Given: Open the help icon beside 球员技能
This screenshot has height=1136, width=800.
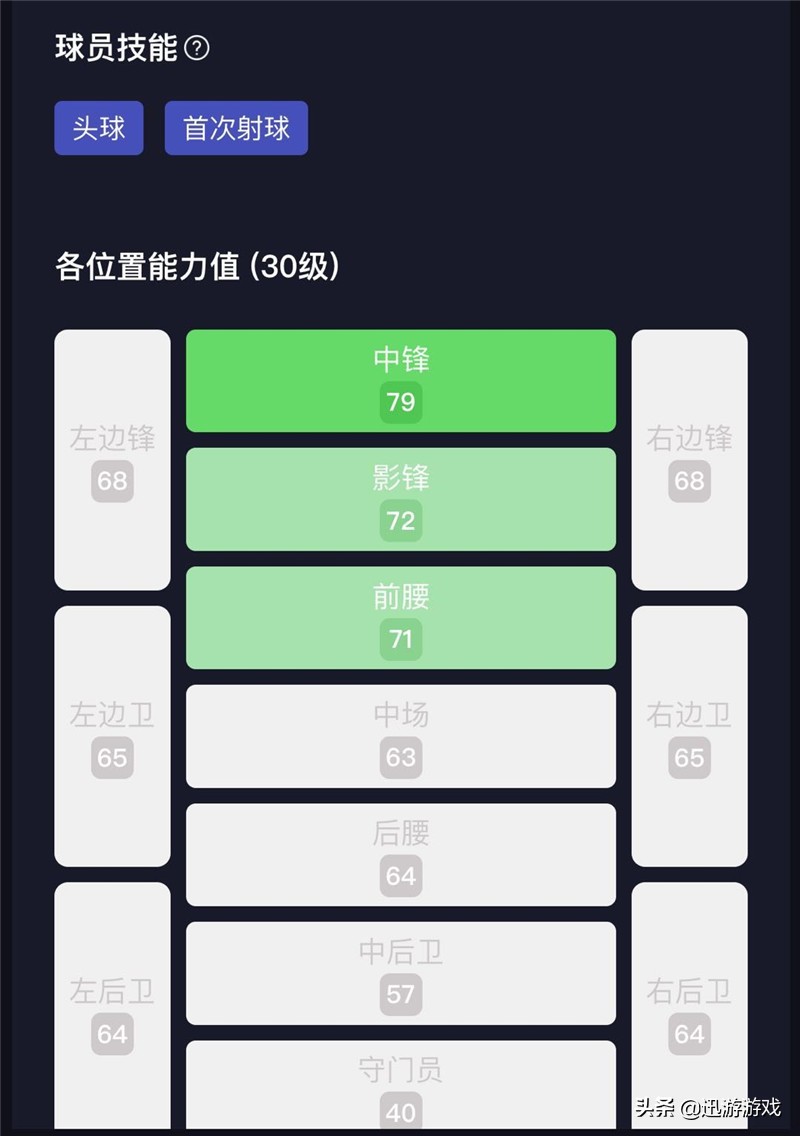Looking at the screenshot, I should coord(197,48).
